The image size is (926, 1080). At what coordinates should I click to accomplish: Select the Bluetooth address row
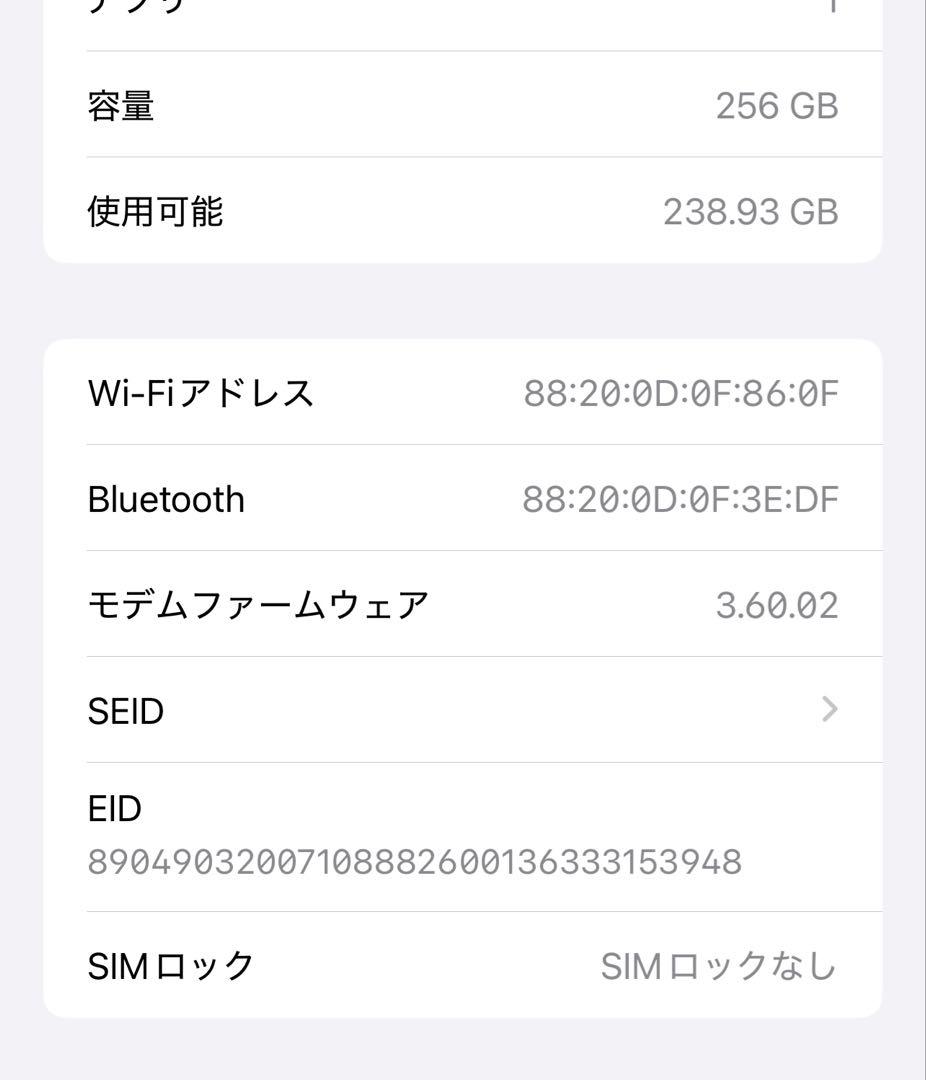click(463, 498)
